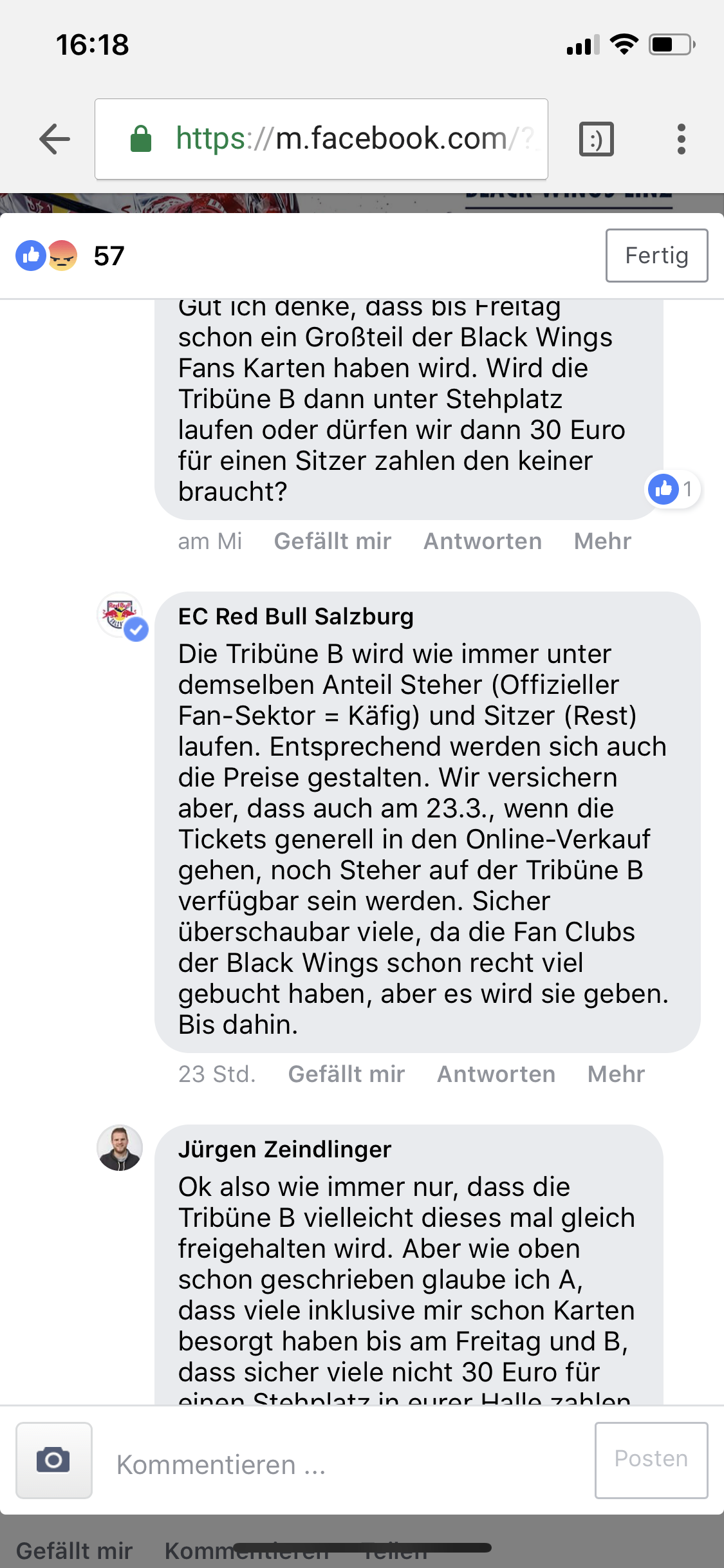Reply to the EC Red Bull Salzburg comment
This screenshot has height=1568, width=724.
tap(496, 1074)
